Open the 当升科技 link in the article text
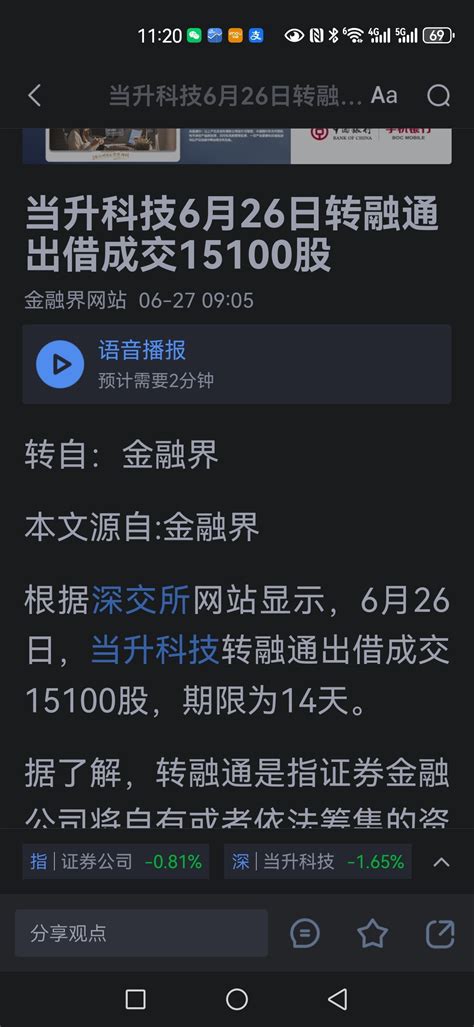This screenshot has height=1027, width=474. [x=155, y=652]
